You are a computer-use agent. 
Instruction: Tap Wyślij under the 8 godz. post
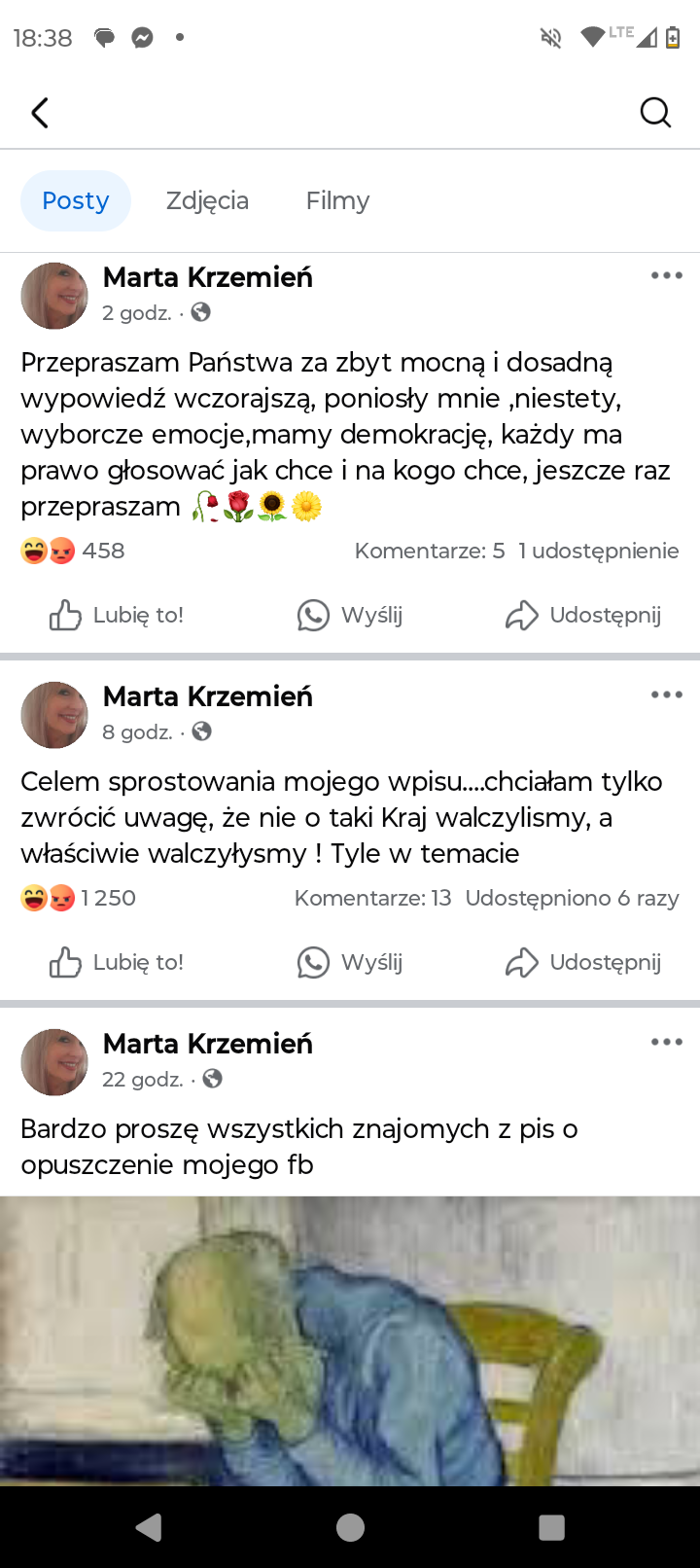pos(350,962)
